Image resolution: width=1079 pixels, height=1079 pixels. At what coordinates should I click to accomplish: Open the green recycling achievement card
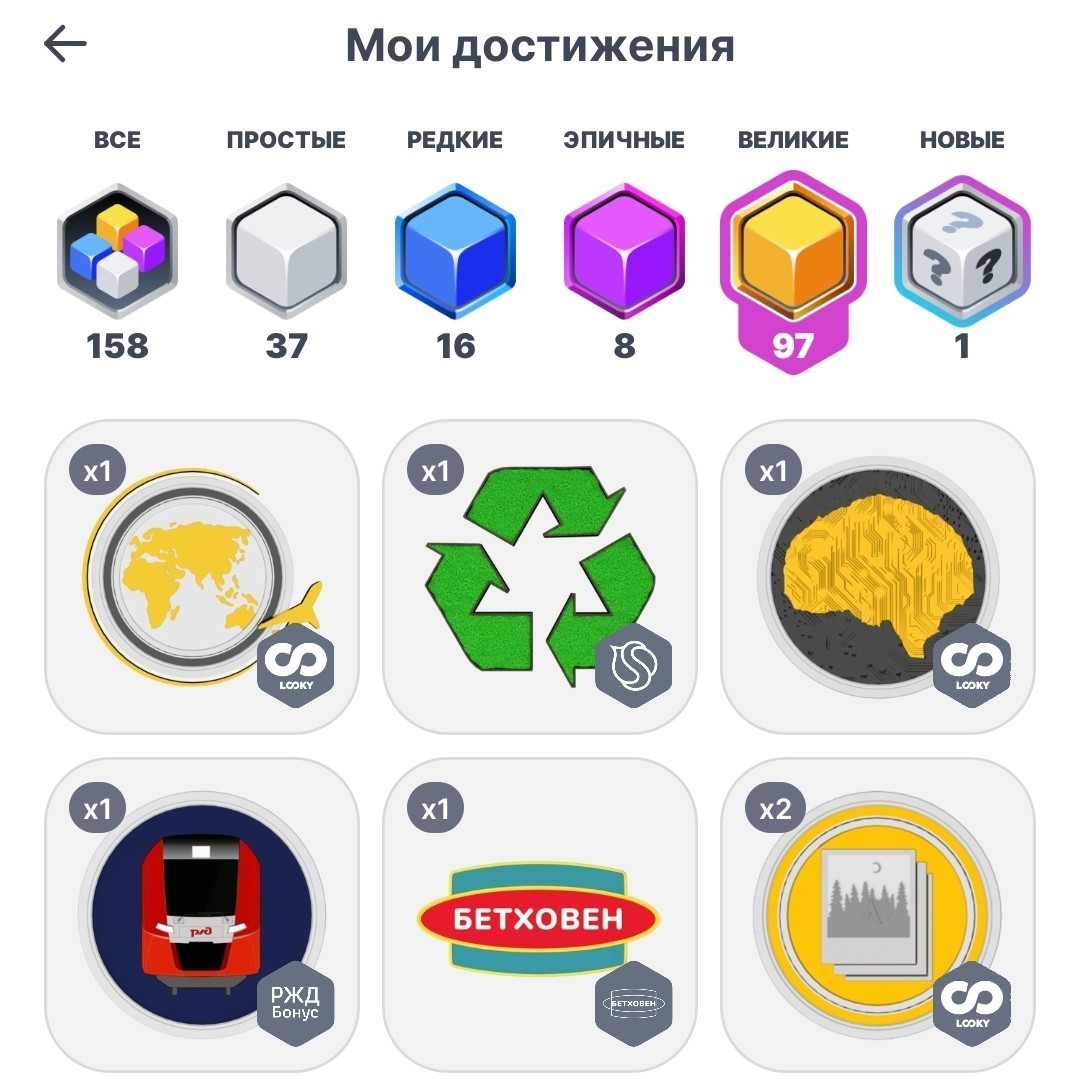(540, 577)
